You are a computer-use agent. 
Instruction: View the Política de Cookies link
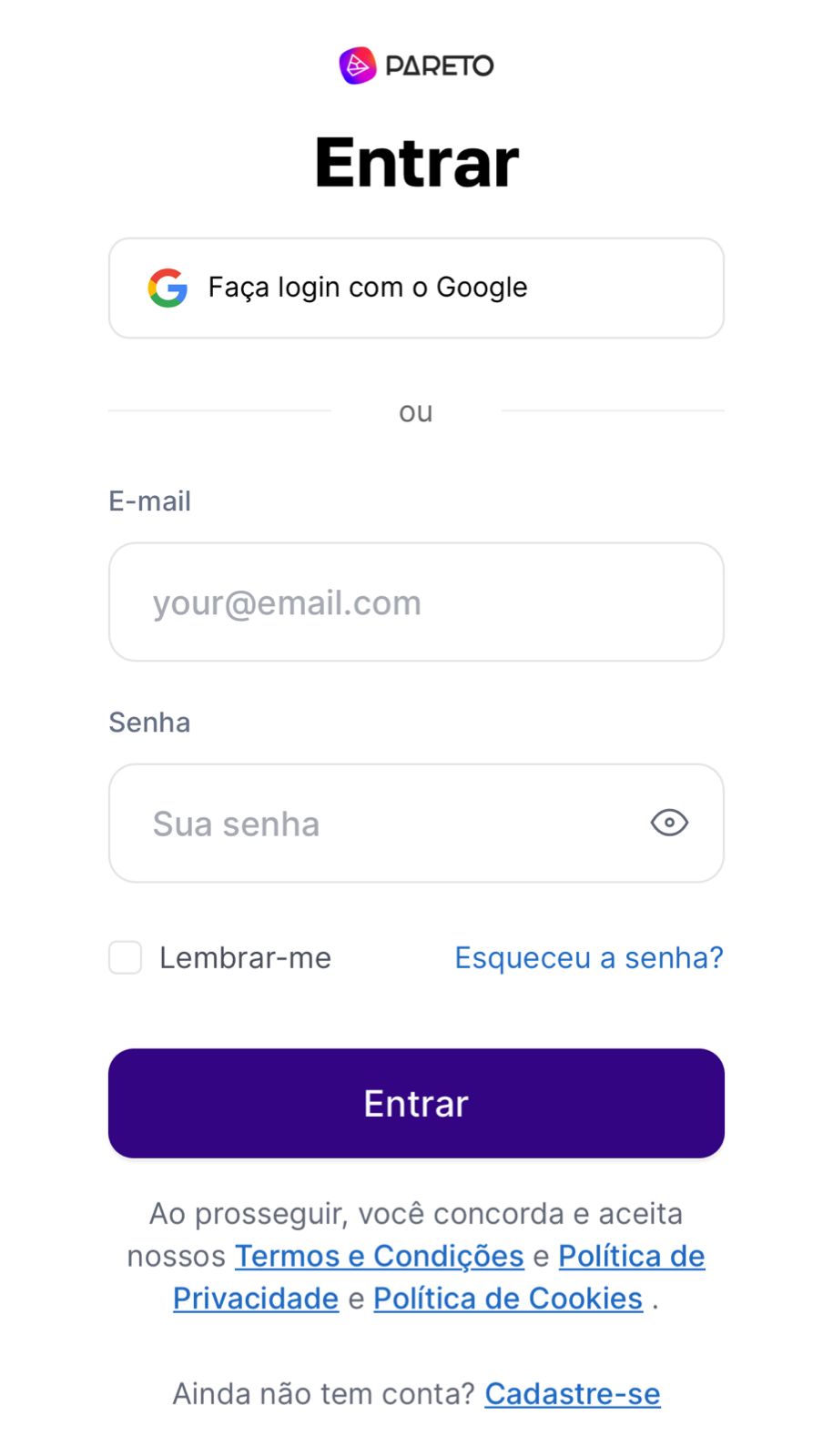click(x=508, y=1299)
